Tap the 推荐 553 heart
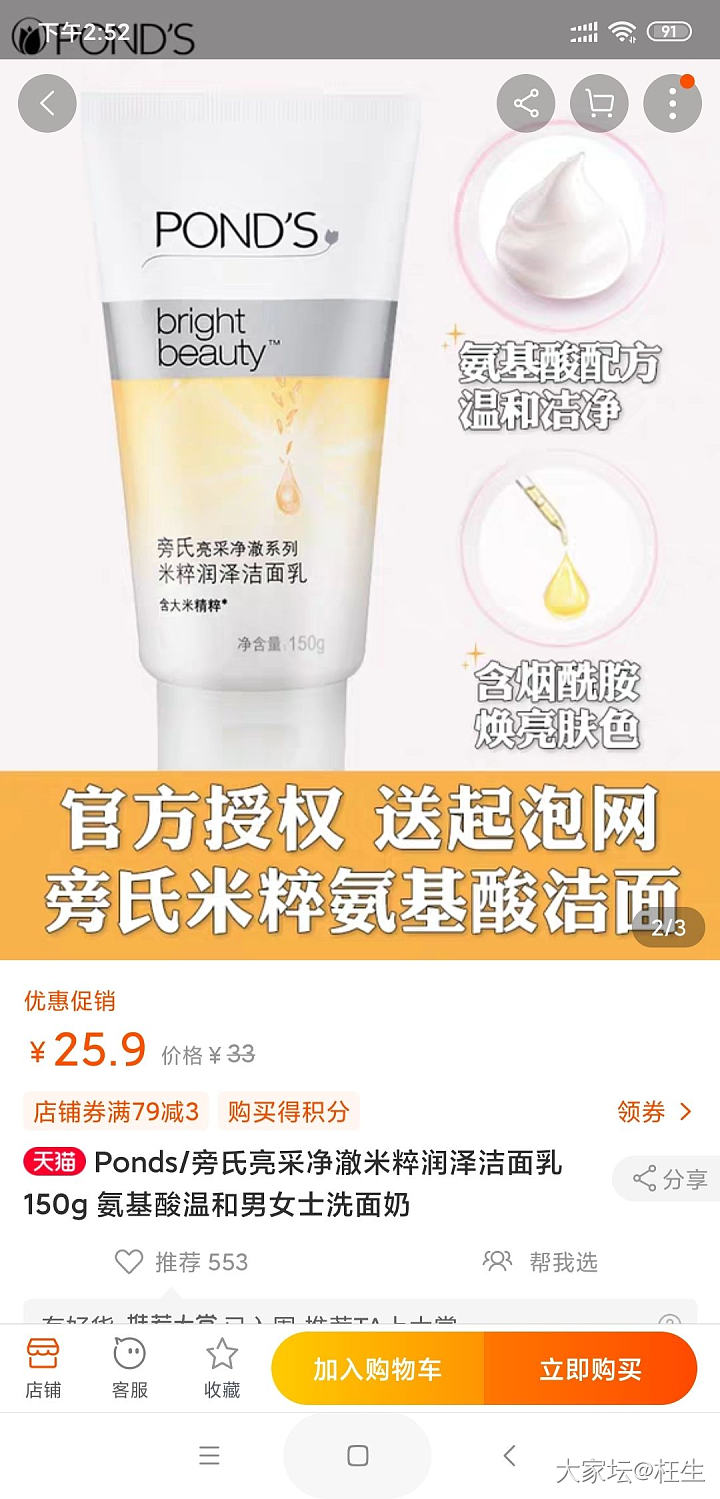Screen dimensions: 720x1499 pos(129,1262)
